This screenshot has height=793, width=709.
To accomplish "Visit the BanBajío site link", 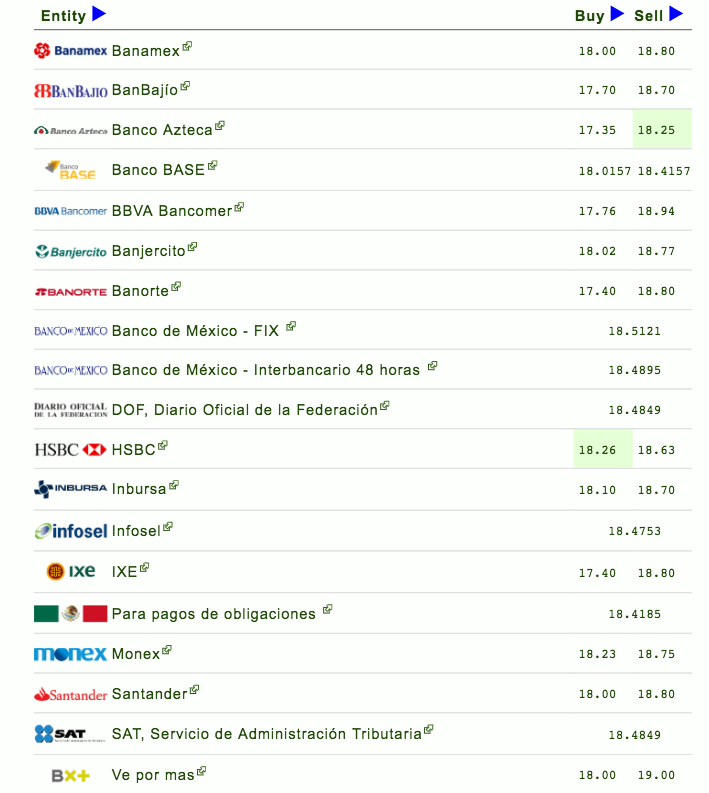I will 145,90.
